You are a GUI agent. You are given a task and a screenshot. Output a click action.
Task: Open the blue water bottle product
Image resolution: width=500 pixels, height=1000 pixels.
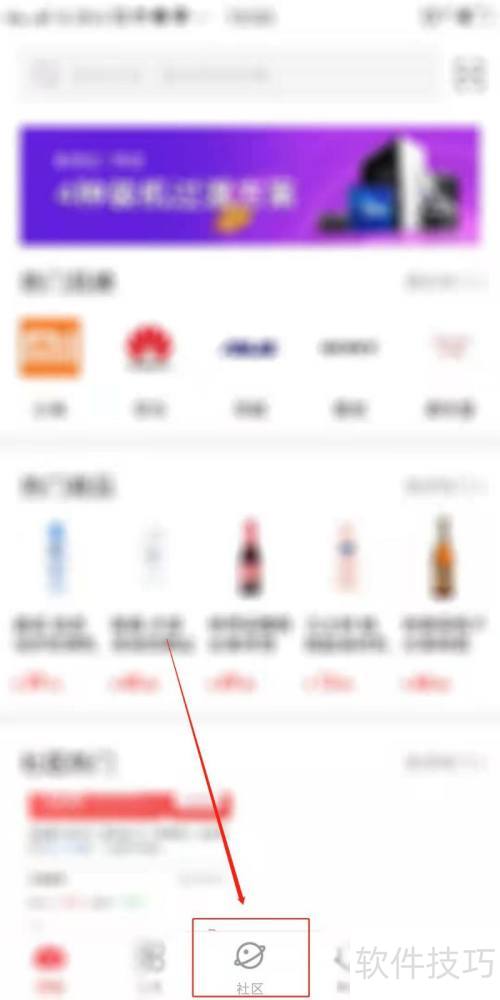coord(56,559)
